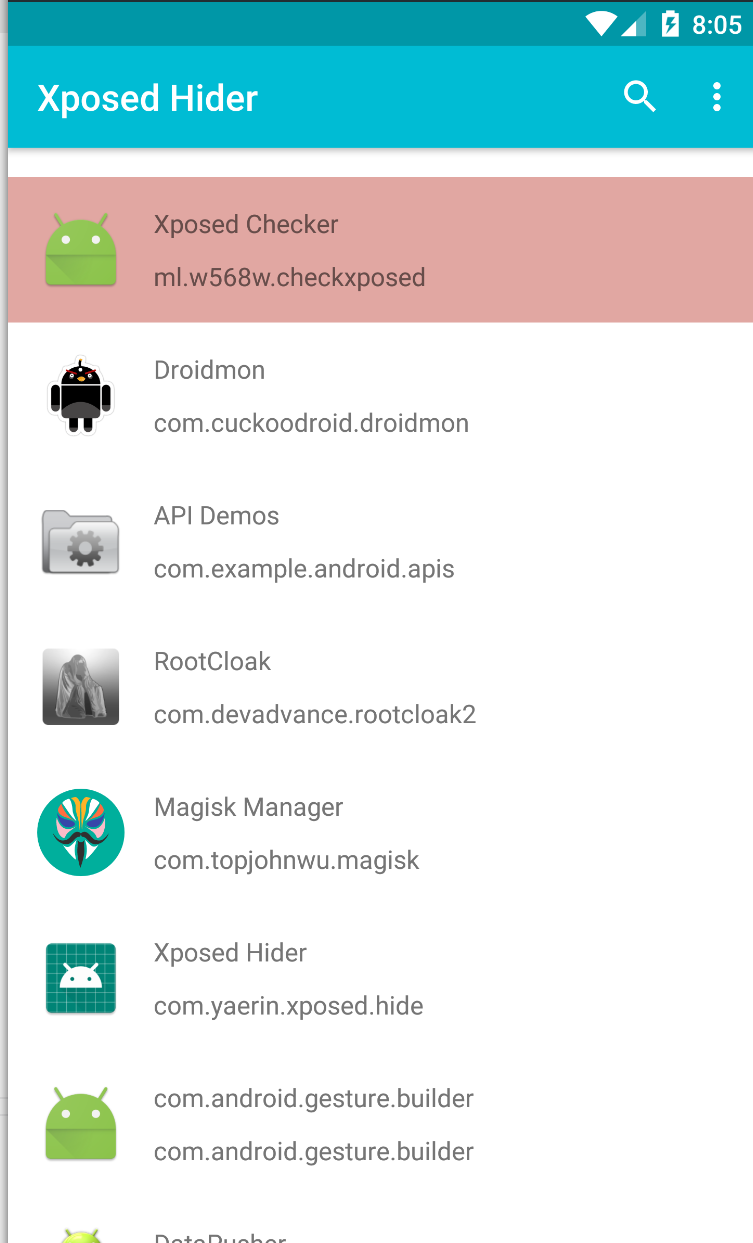Tap the RootCloak app row
Screen dimensions: 753x1243
click(380, 688)
